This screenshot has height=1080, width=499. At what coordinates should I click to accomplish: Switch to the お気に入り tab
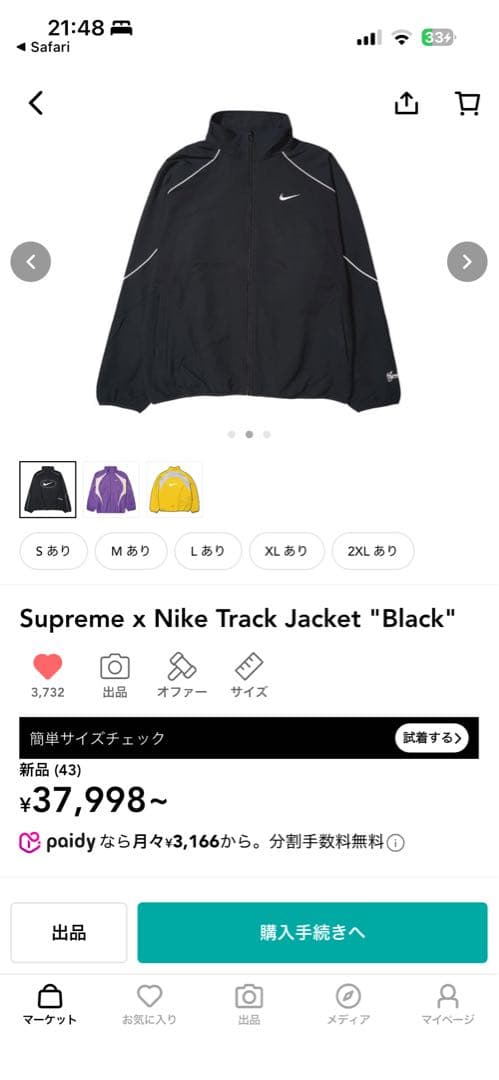149,1006
